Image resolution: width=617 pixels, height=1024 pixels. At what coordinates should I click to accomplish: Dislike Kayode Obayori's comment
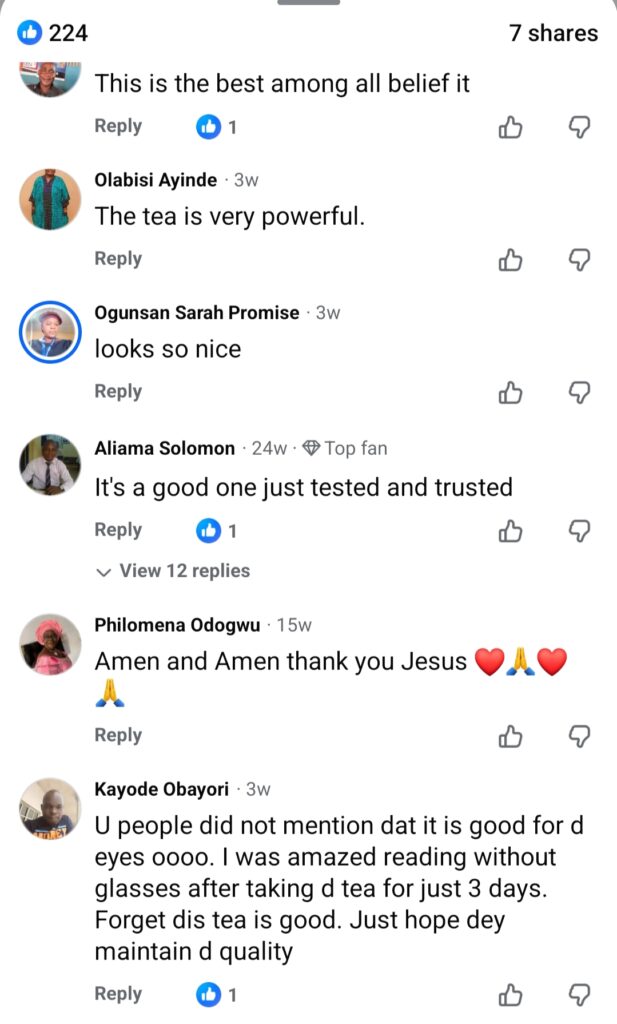pos(579,995)
